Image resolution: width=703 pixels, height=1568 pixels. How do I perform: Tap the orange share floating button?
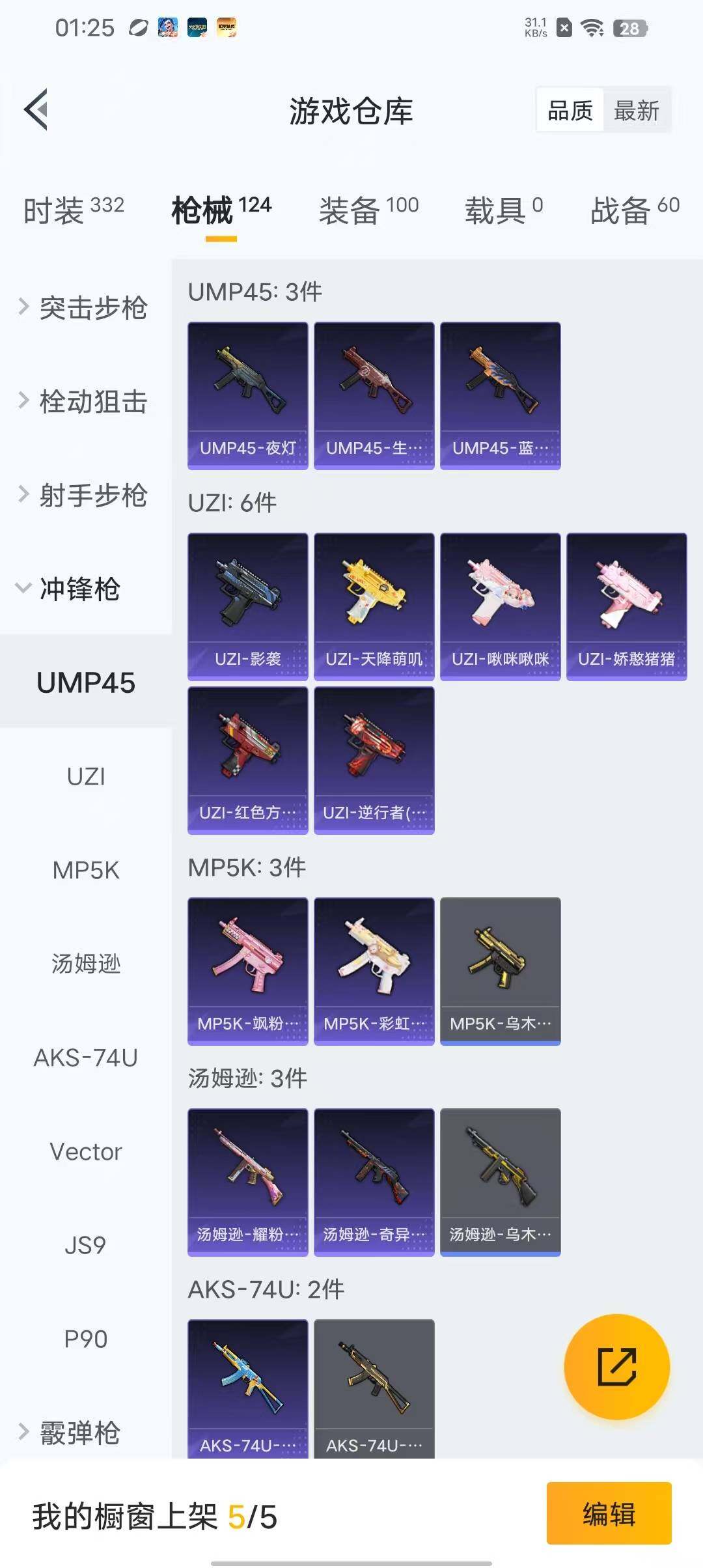coord(616,1367)
